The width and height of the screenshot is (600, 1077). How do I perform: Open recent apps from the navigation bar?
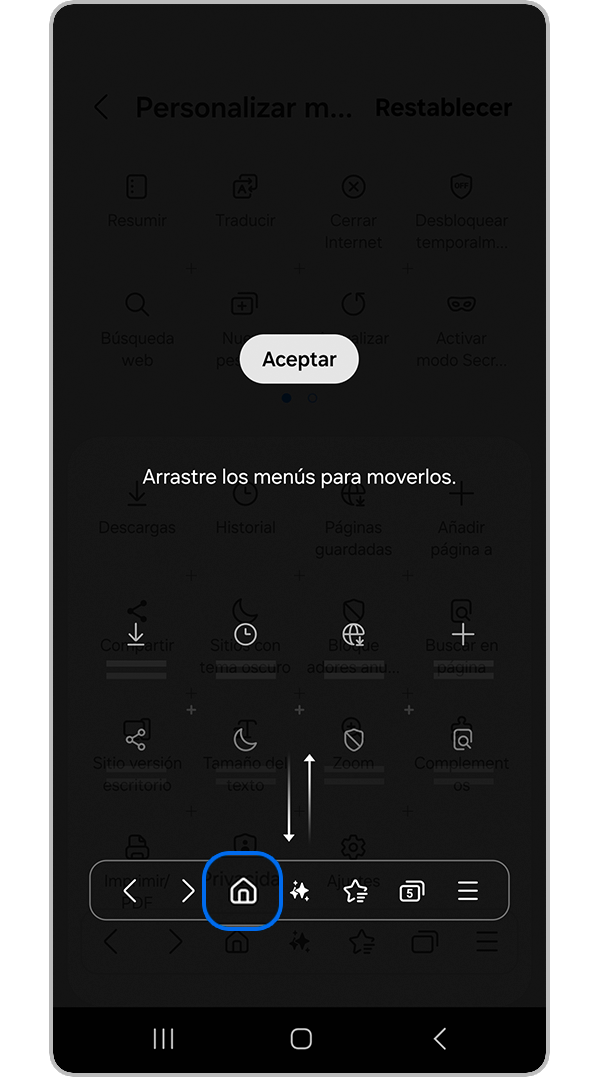163,1039
